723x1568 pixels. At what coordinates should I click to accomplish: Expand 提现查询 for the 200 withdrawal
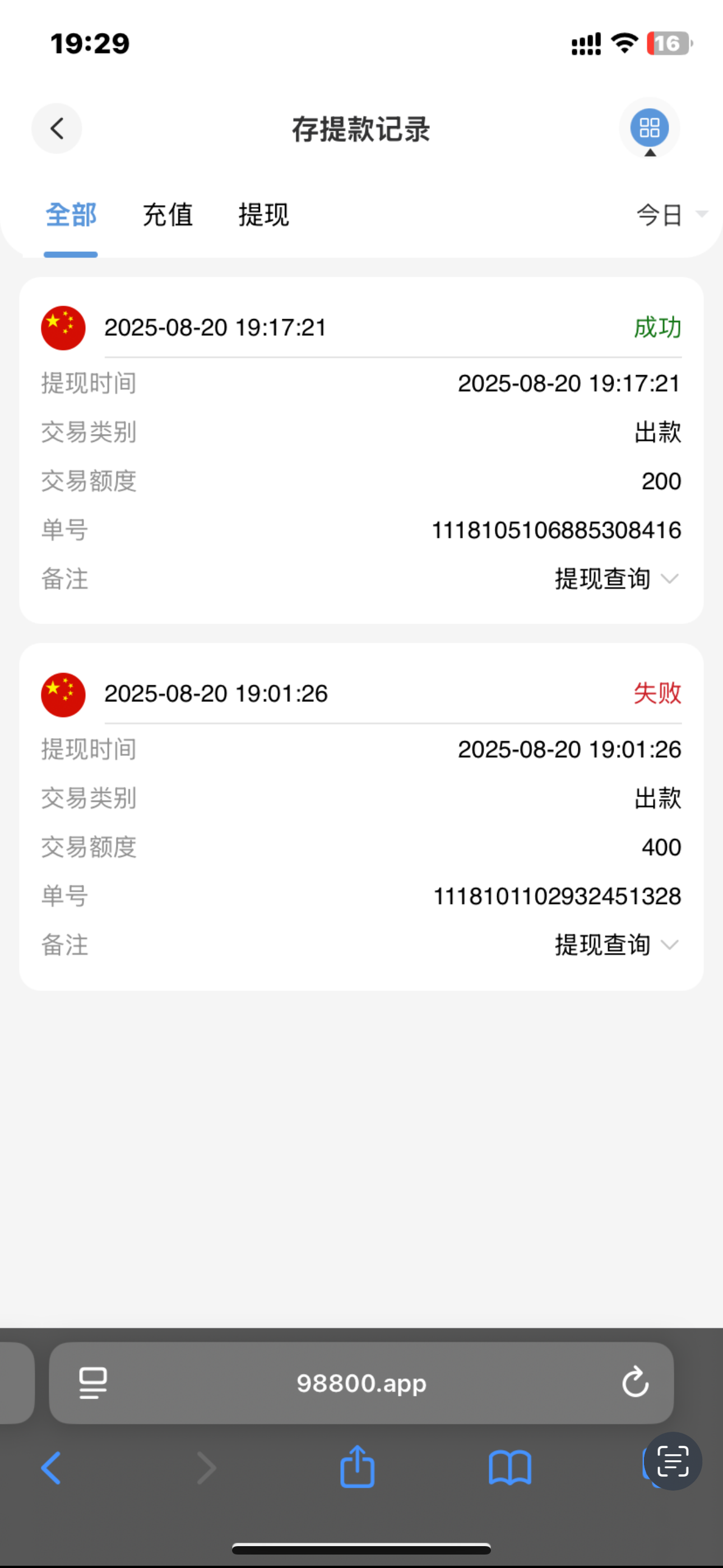coord(616,579)
